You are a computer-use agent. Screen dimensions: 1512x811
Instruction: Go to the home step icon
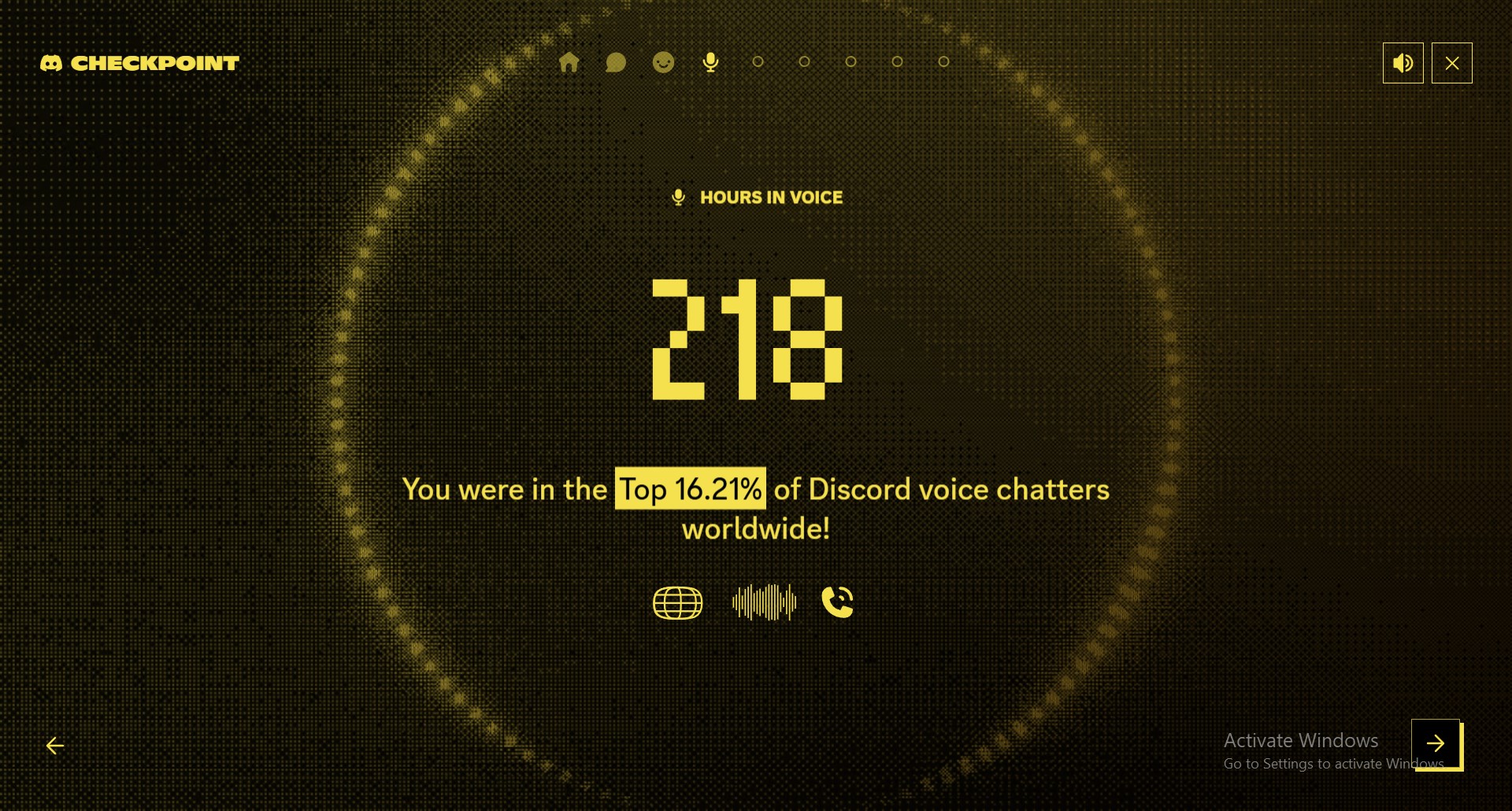click(569, 62)
